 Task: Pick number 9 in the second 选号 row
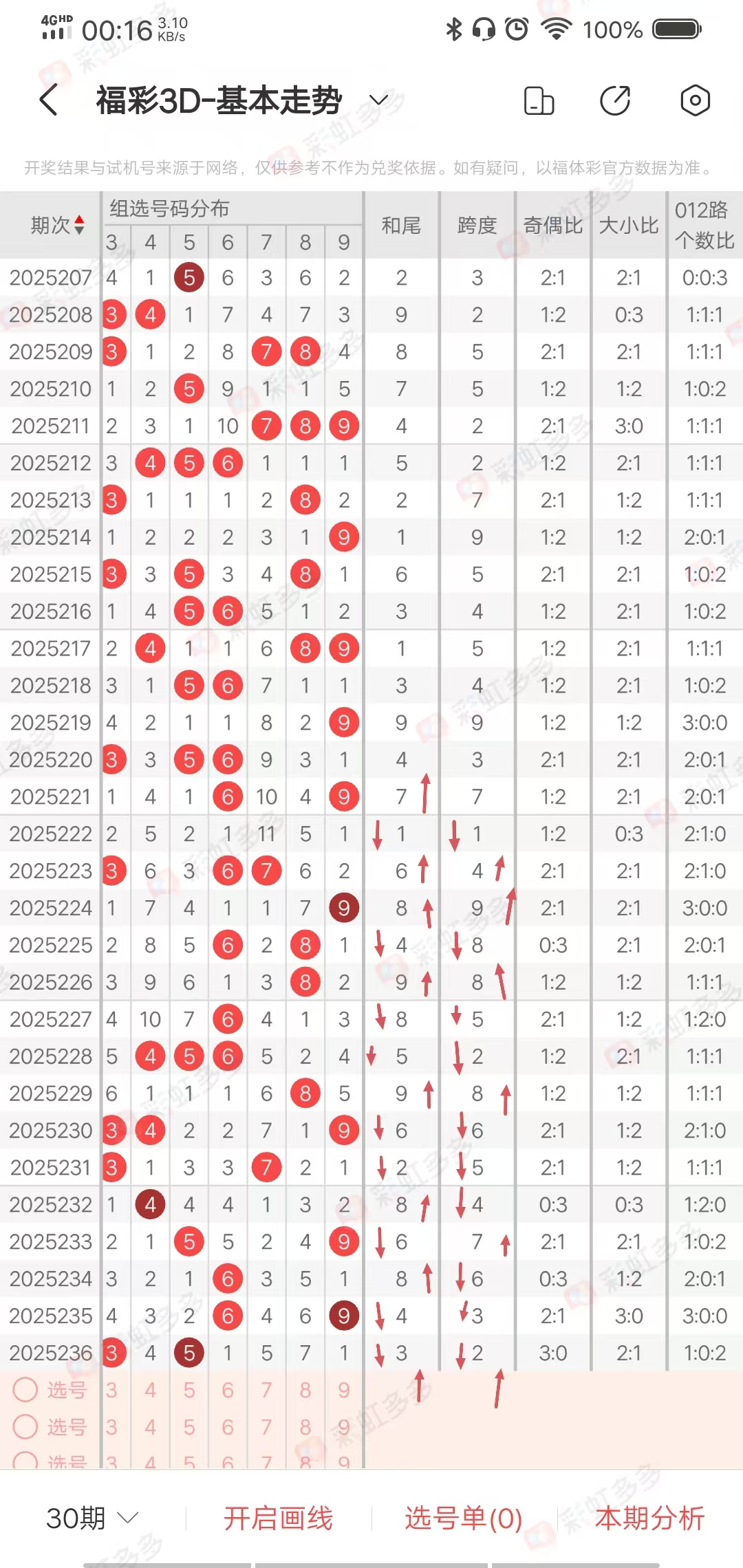344,1427
